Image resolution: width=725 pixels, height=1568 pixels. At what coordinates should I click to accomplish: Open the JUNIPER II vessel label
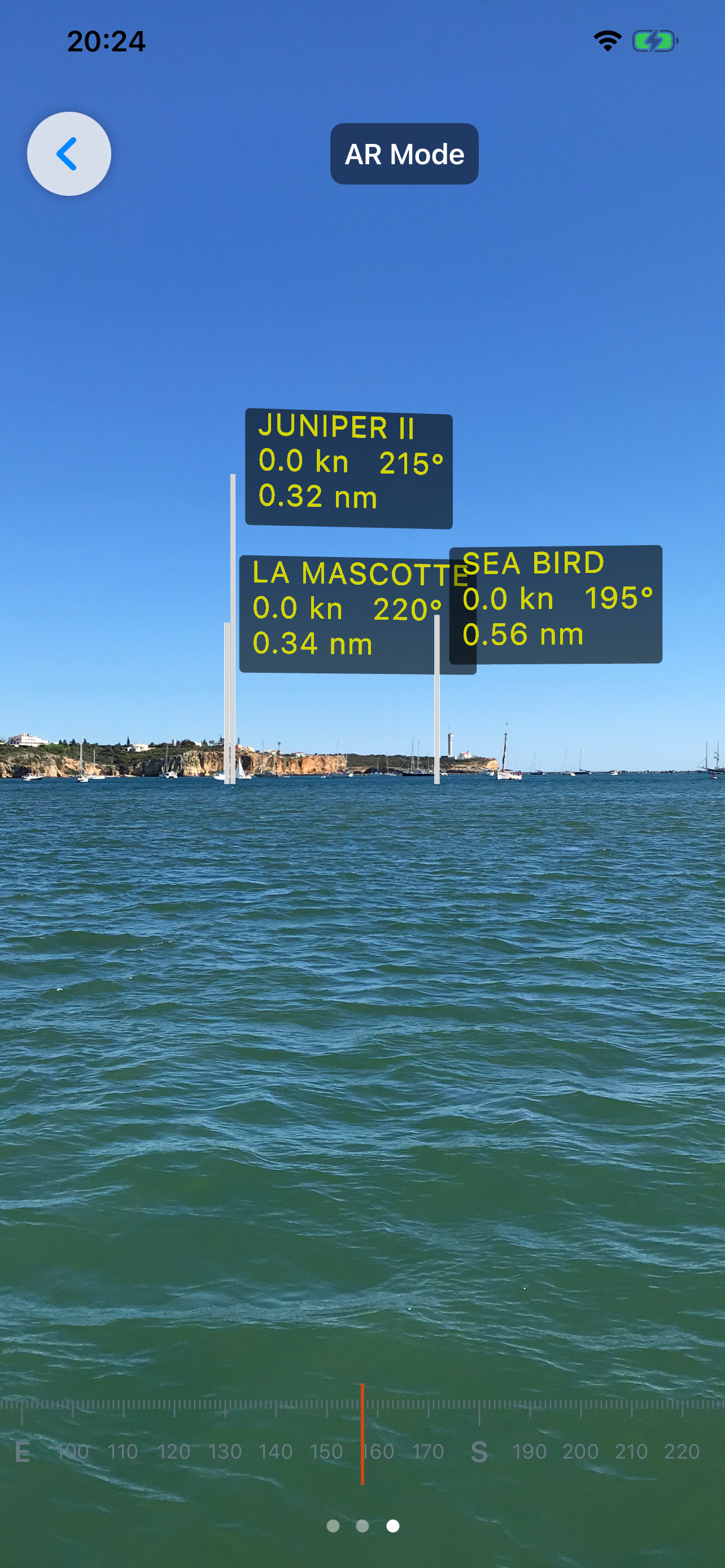coord(348,467)
